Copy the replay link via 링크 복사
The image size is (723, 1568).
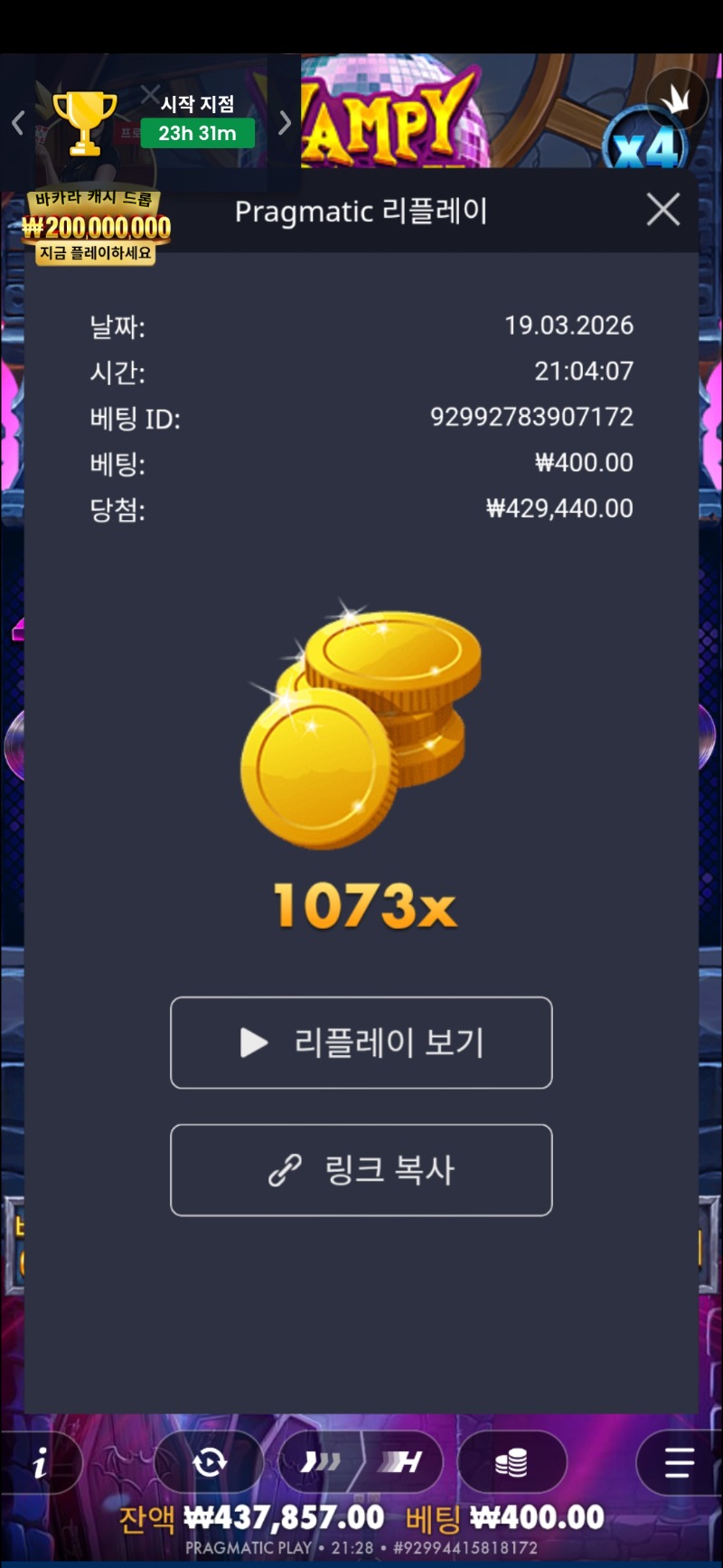(x=361, y=1170)
